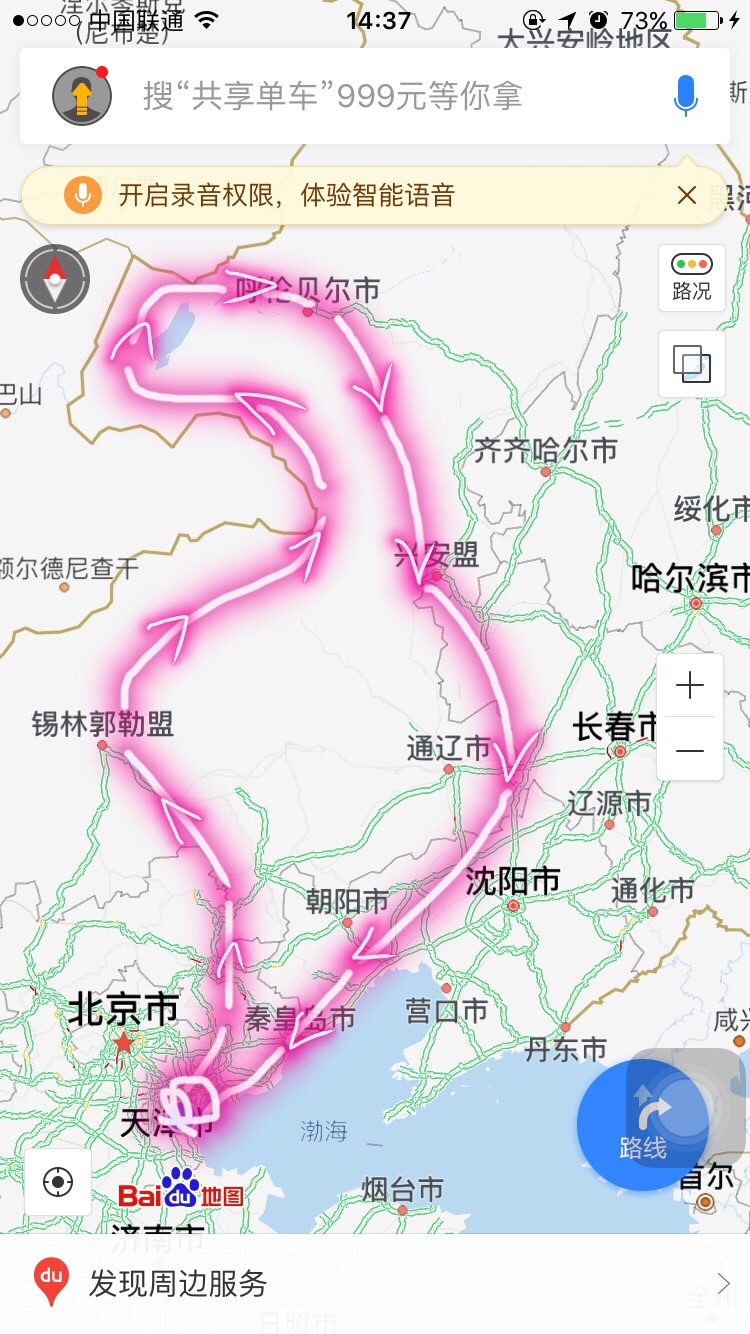Open 路线 route planning
The height and width of the screenshot is (1334, 750).
coord(643,1125)
